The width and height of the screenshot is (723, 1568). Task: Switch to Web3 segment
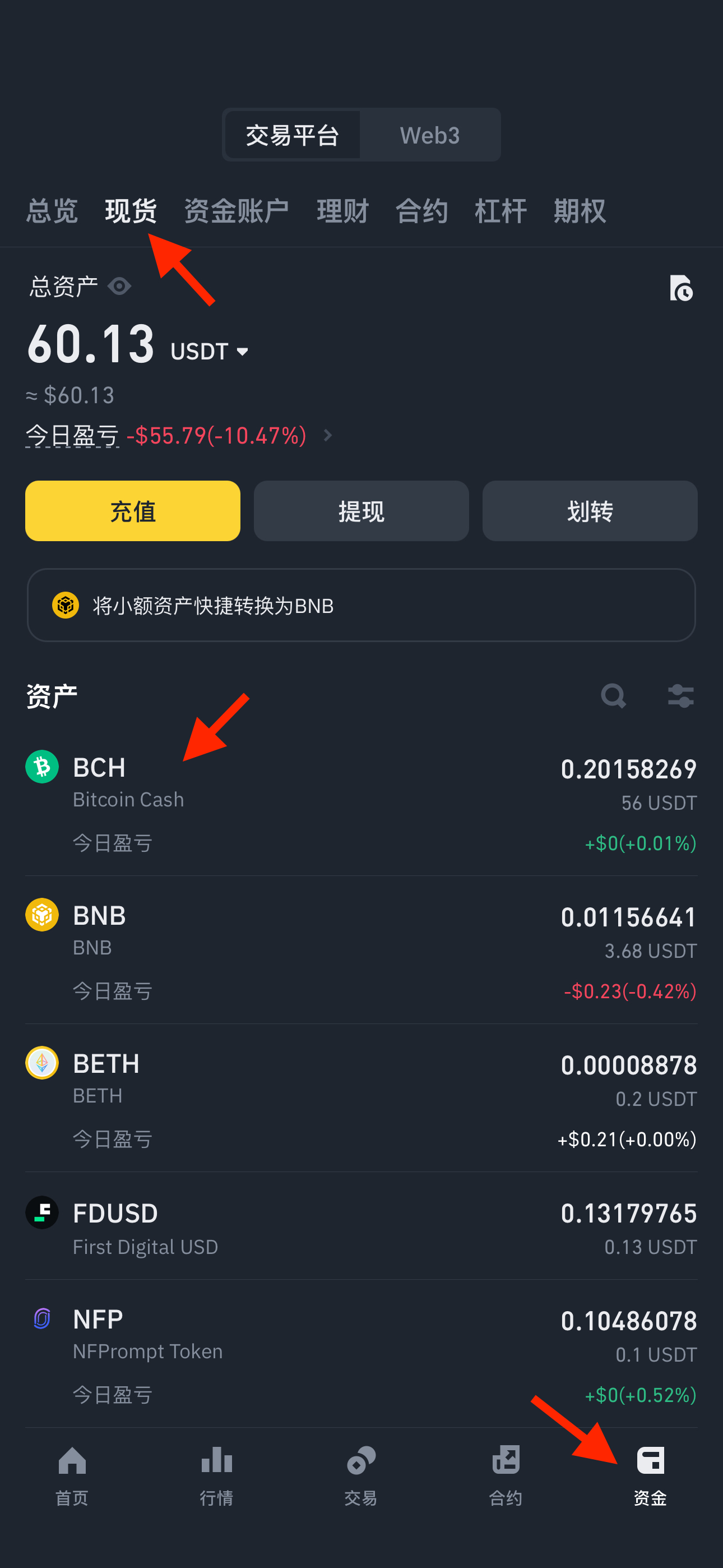tap(430, 135)
